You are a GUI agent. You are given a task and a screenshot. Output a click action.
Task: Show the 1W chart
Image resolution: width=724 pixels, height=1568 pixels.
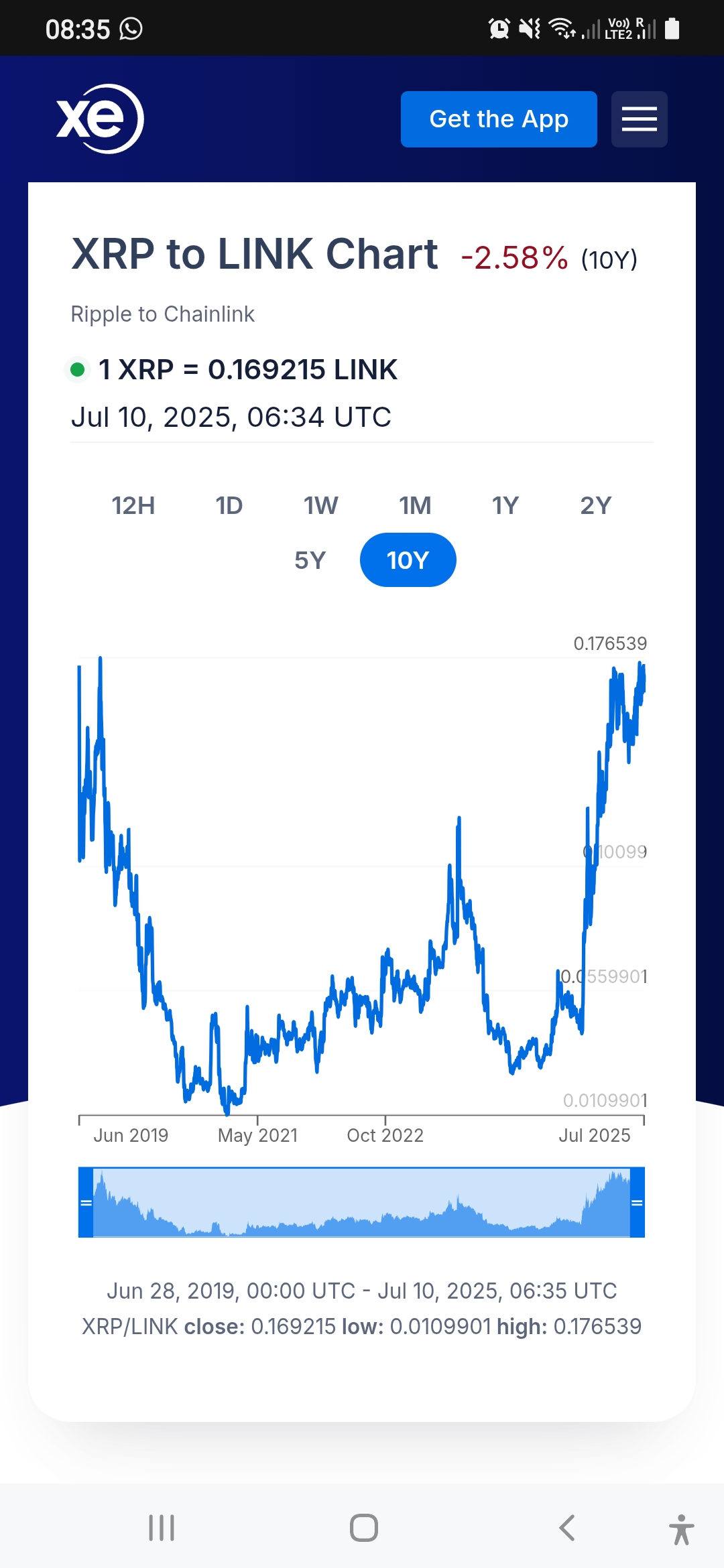pyautogui.click(x=321, y=505)
